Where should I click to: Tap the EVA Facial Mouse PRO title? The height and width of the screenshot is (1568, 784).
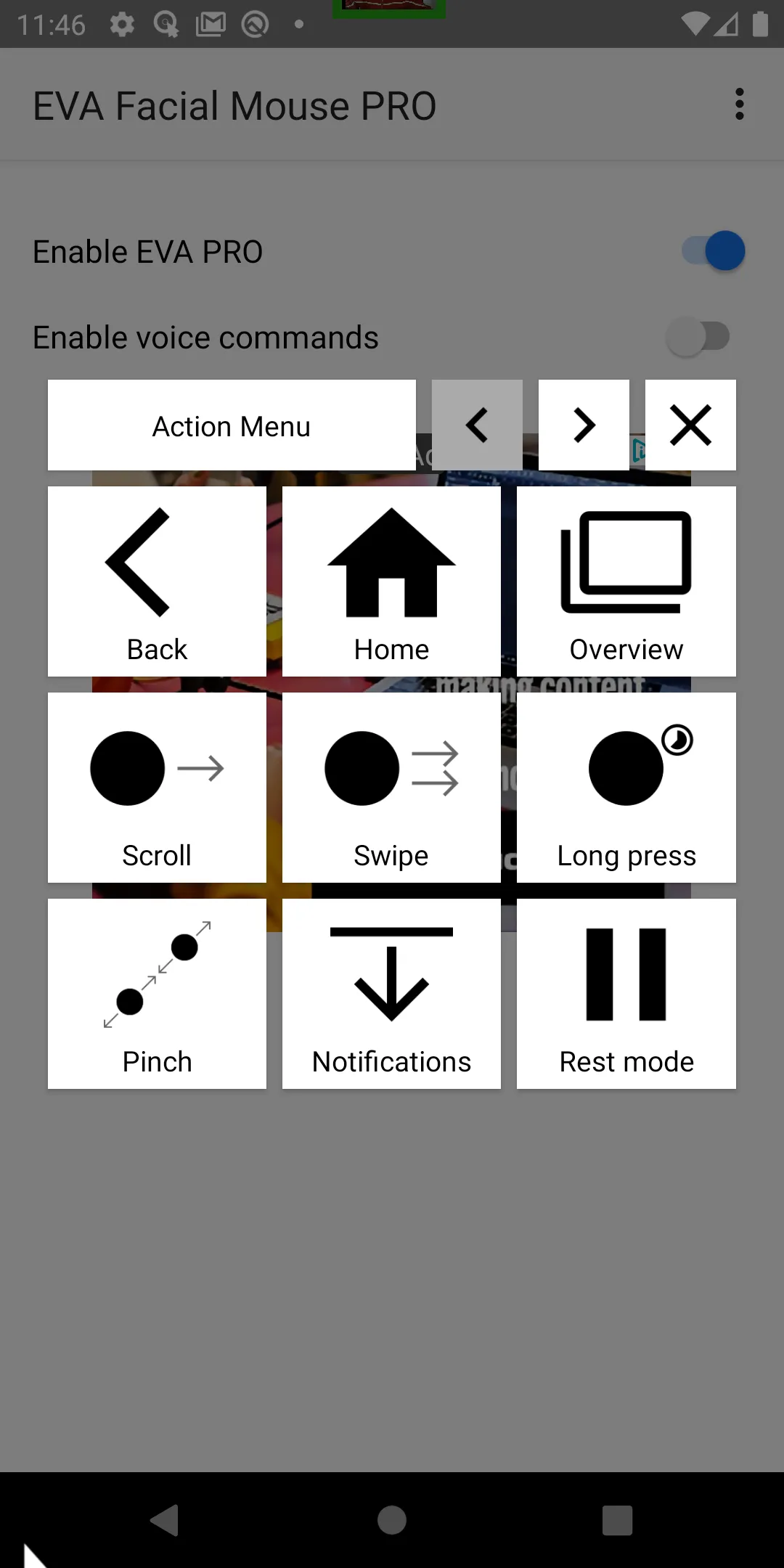234,105
